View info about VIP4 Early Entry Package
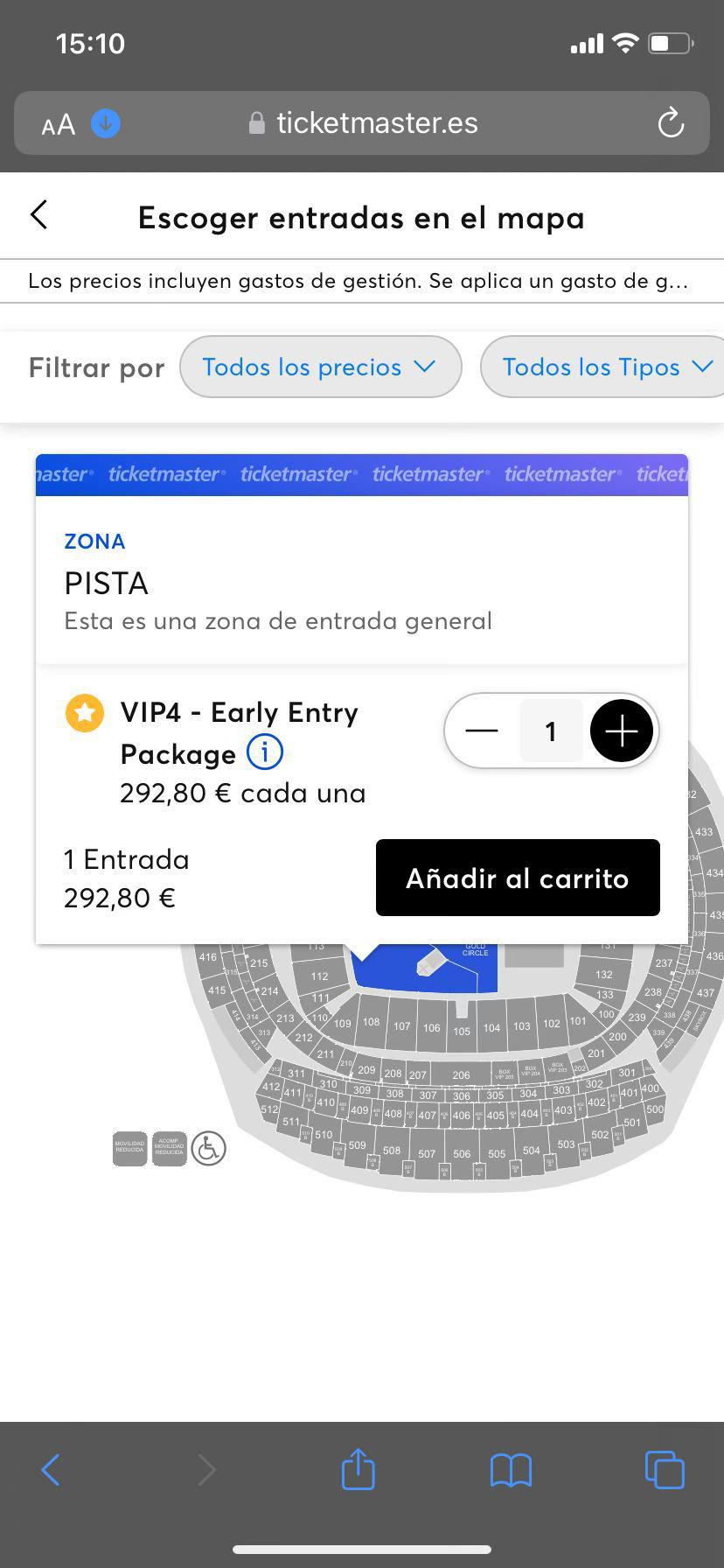 264,752
